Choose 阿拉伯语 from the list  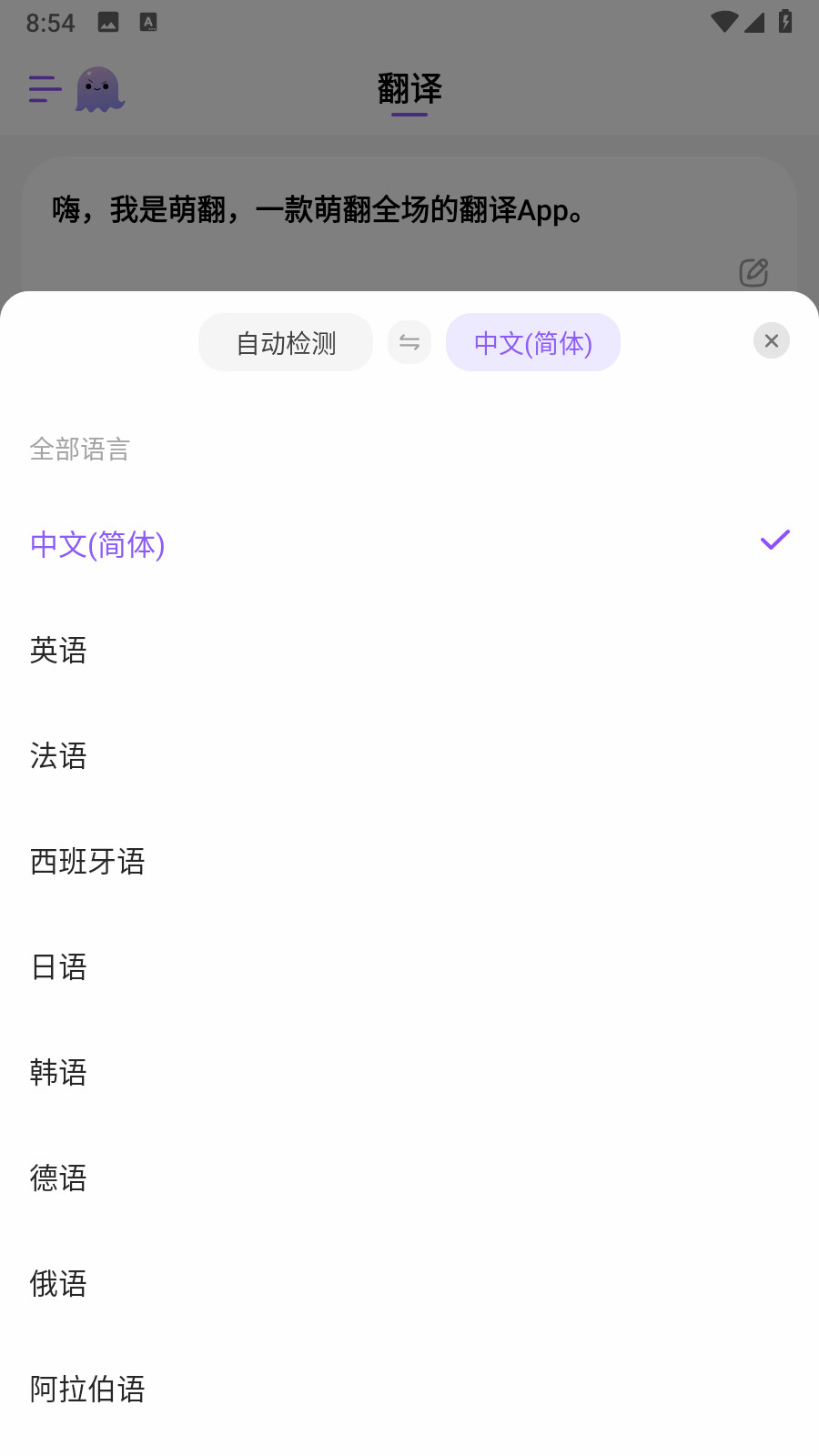[x=86, y=1390]
